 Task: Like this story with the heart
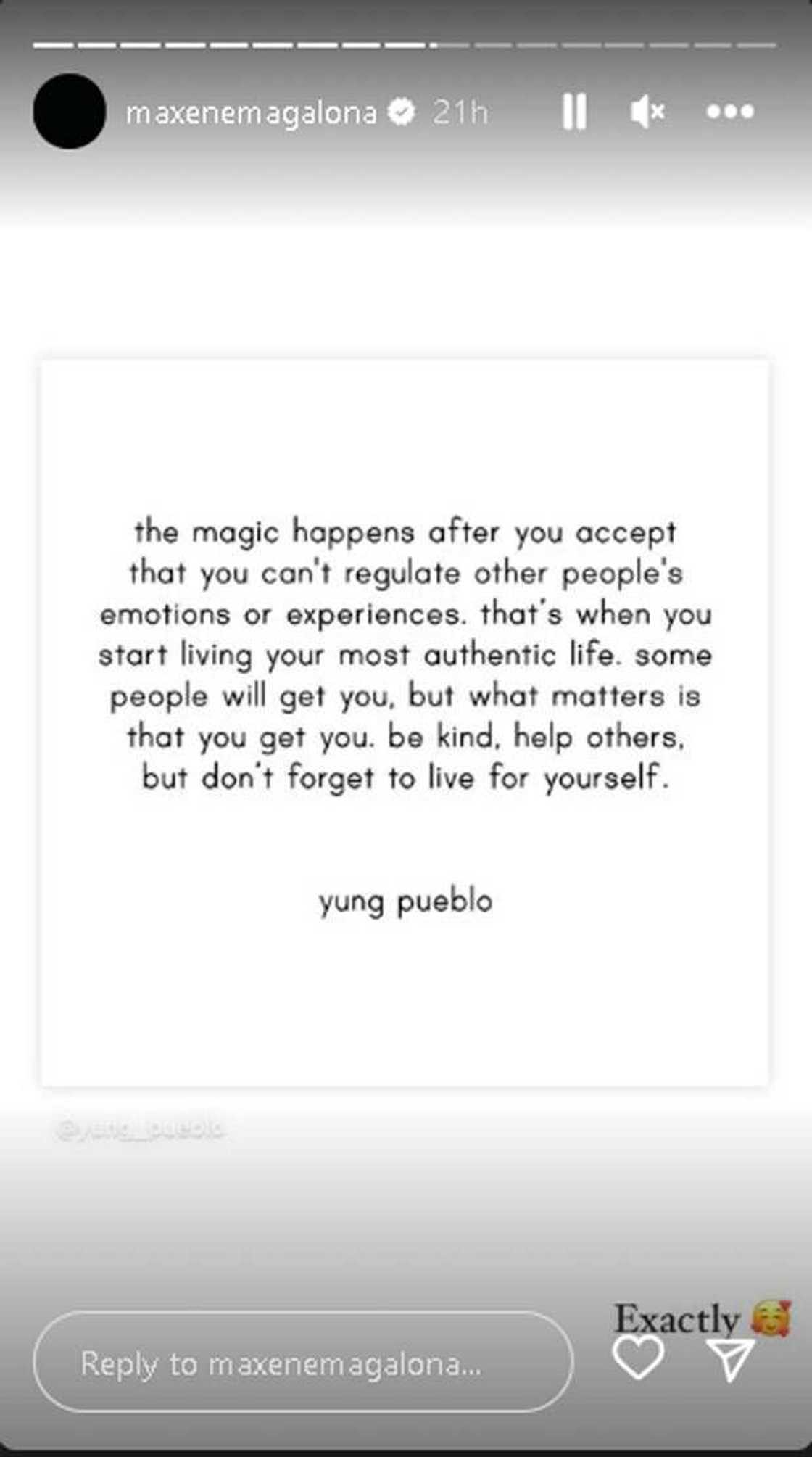638,1357
